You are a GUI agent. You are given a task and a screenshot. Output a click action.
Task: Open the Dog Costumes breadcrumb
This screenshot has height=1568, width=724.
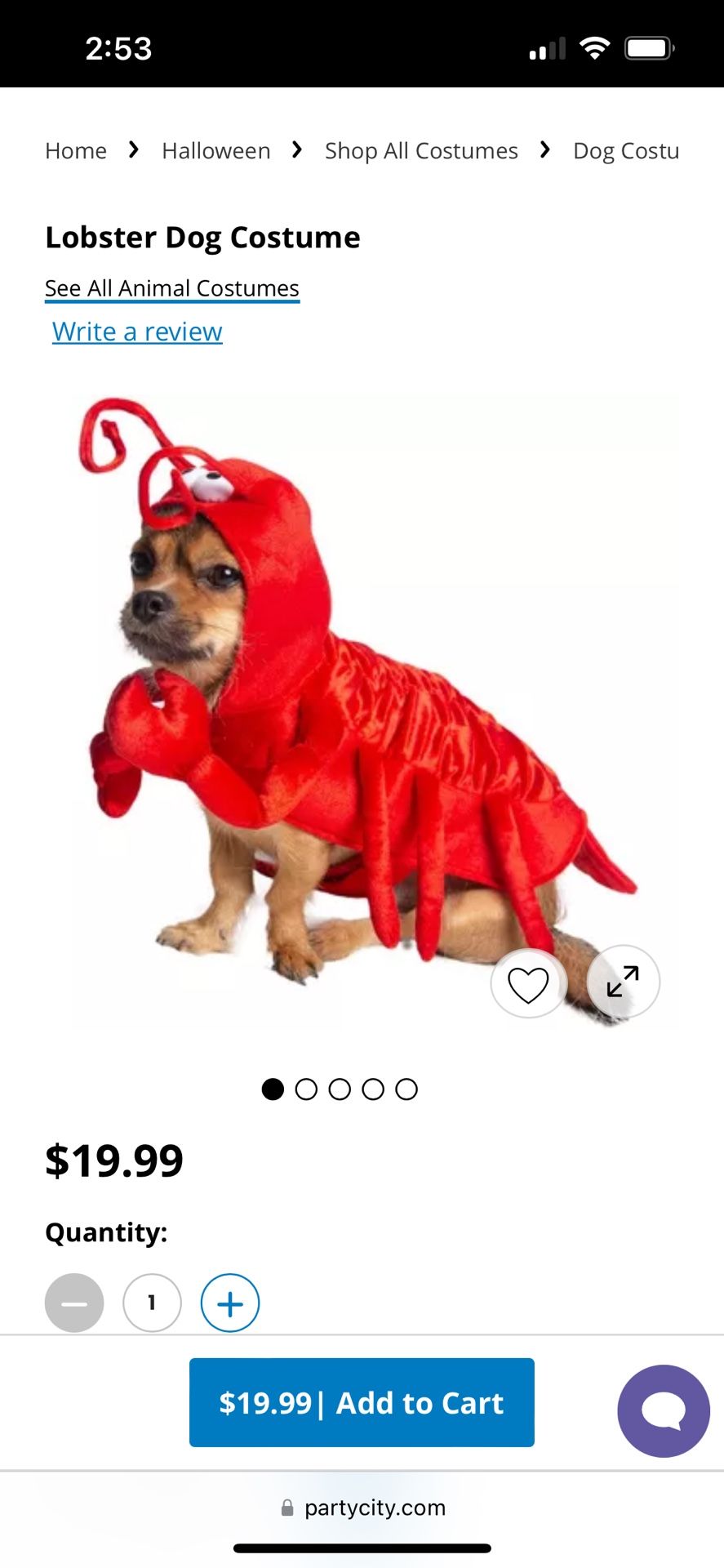(626, 151)
